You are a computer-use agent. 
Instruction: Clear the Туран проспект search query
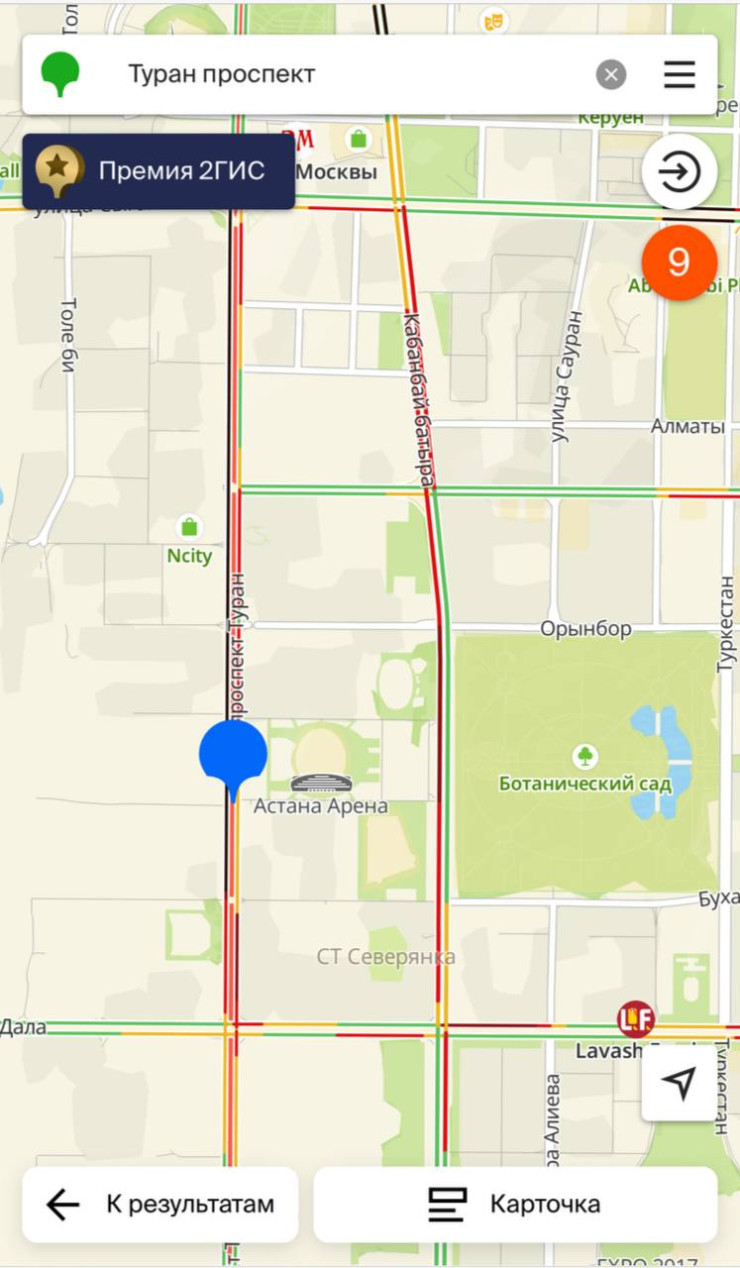(611, 75)
